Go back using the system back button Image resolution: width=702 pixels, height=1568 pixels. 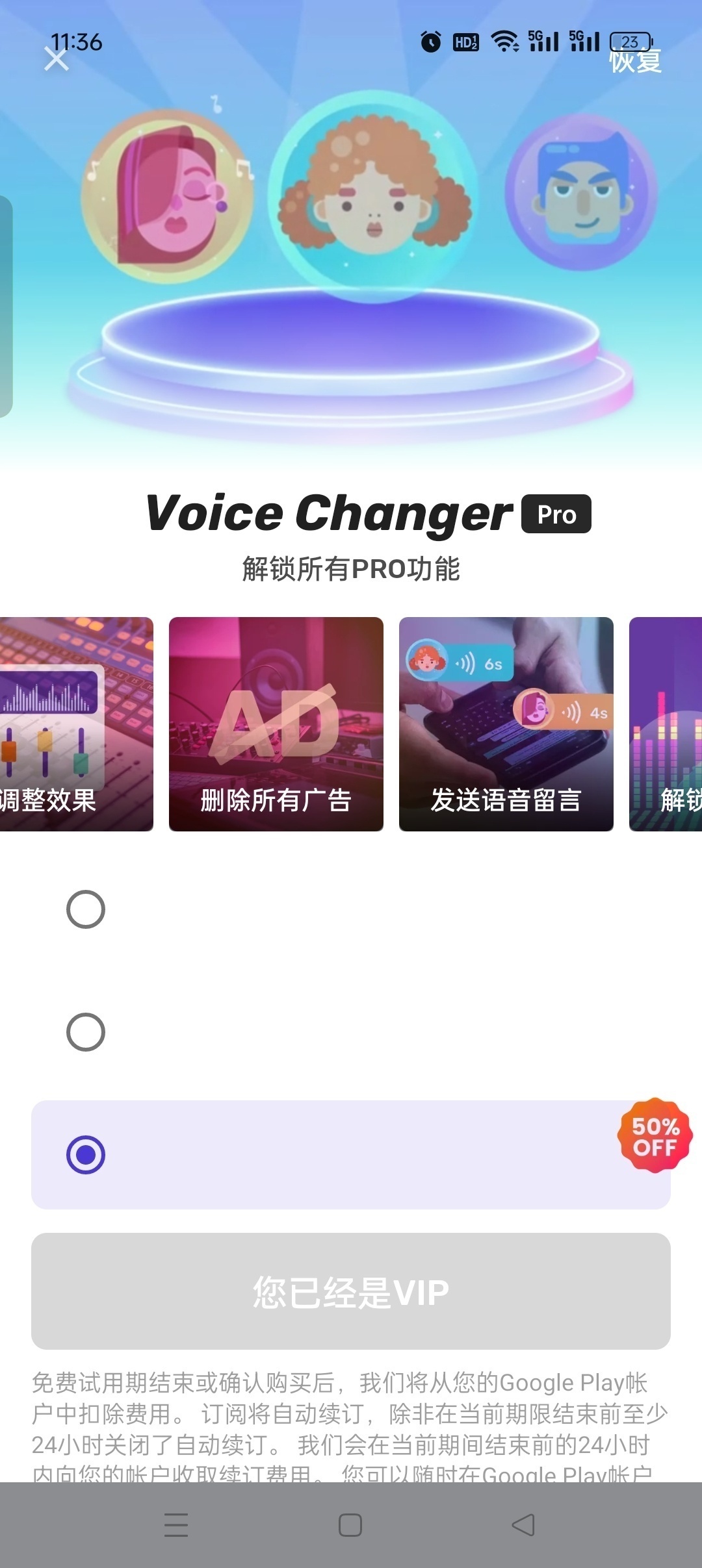pyautogui.click(x=524, y=1525)
